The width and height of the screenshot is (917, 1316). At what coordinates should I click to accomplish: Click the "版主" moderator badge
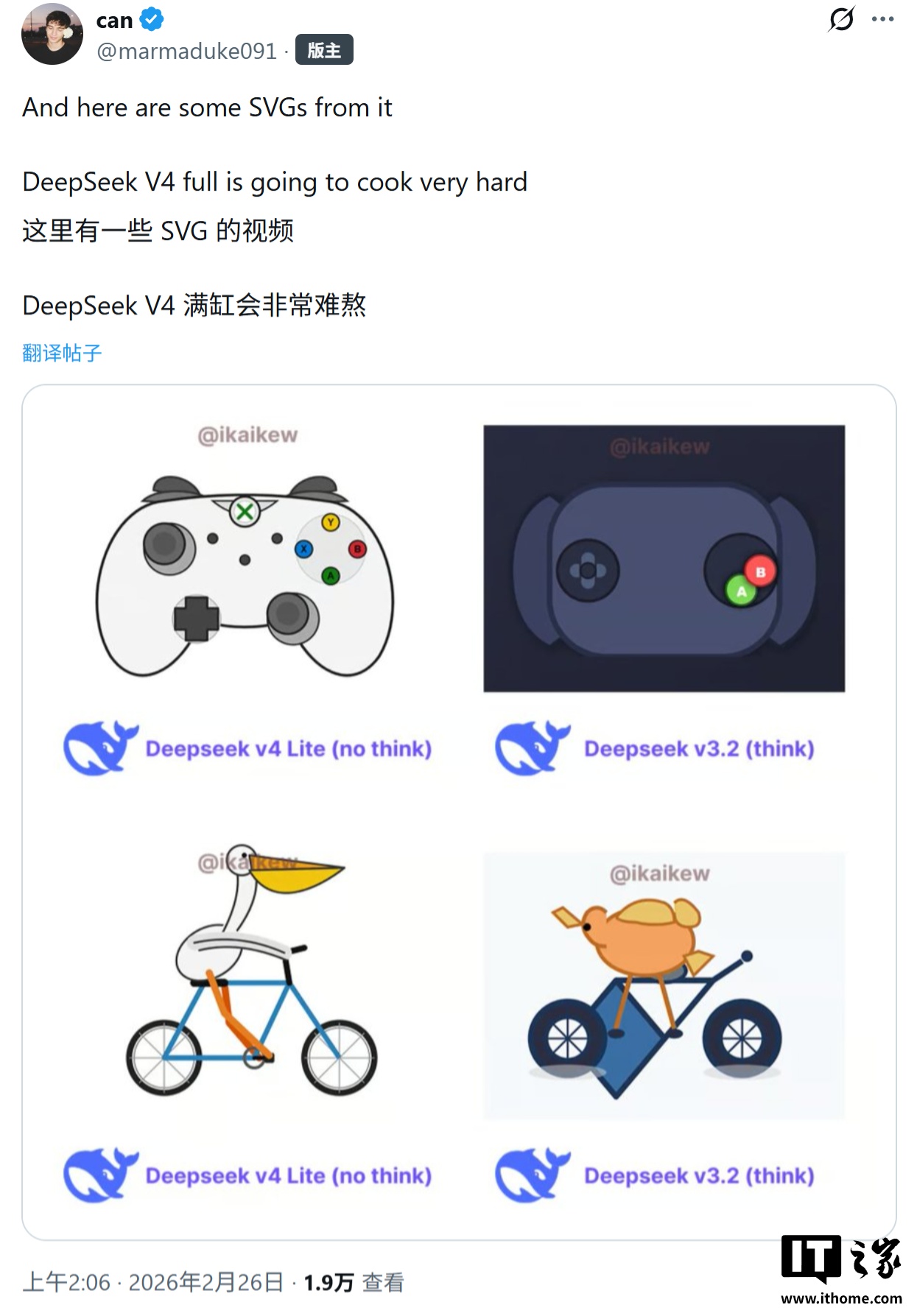[x=326, y=51]
